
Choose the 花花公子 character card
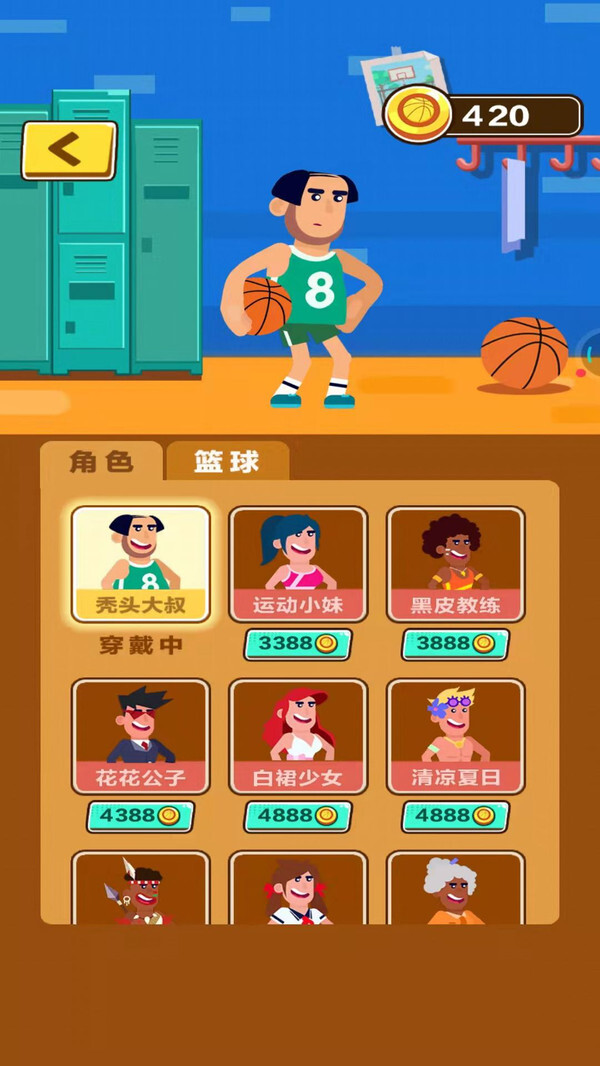tap(140, 736)
